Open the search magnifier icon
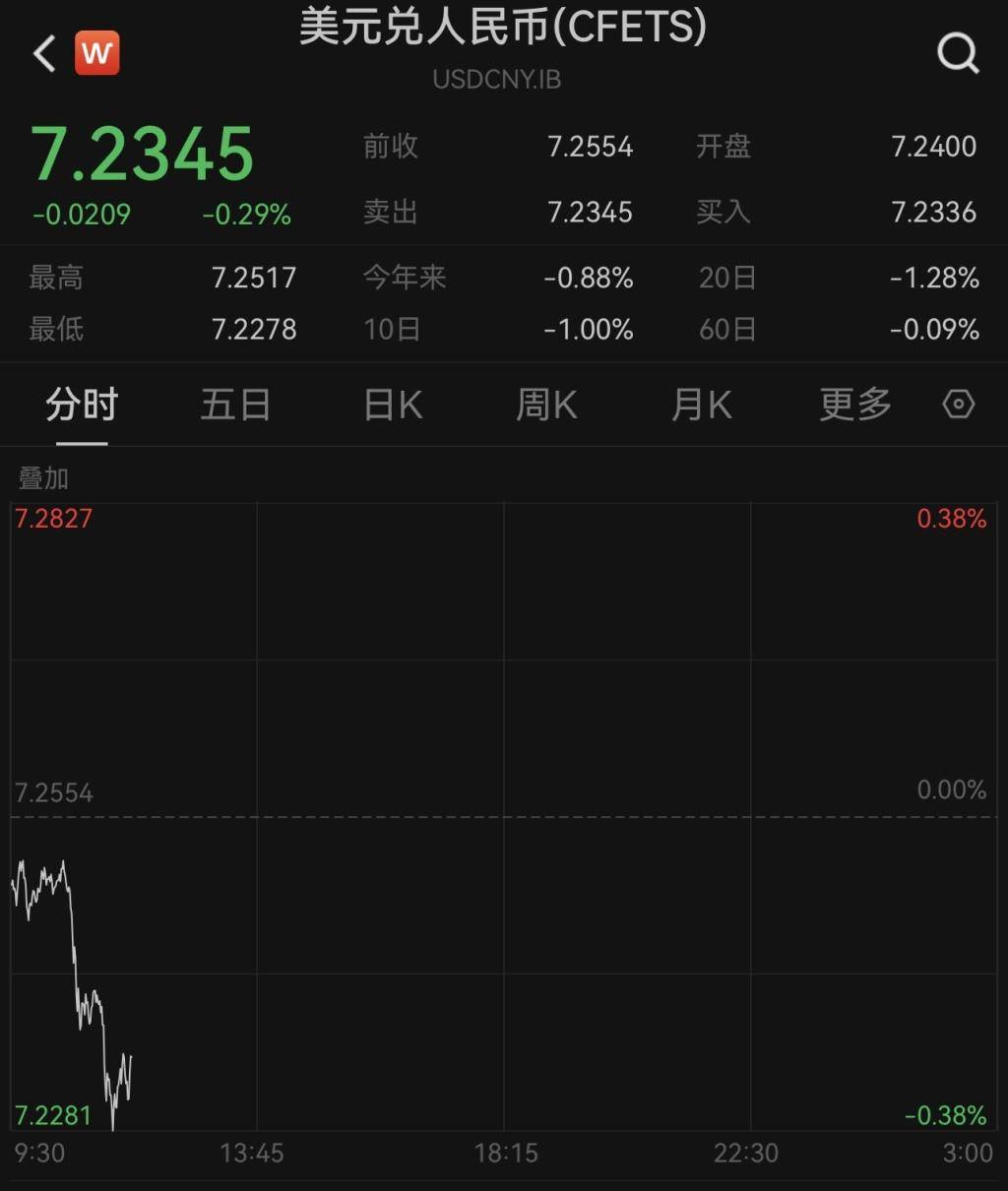This screenshot has height=1191, width=1008. [957, 53]
